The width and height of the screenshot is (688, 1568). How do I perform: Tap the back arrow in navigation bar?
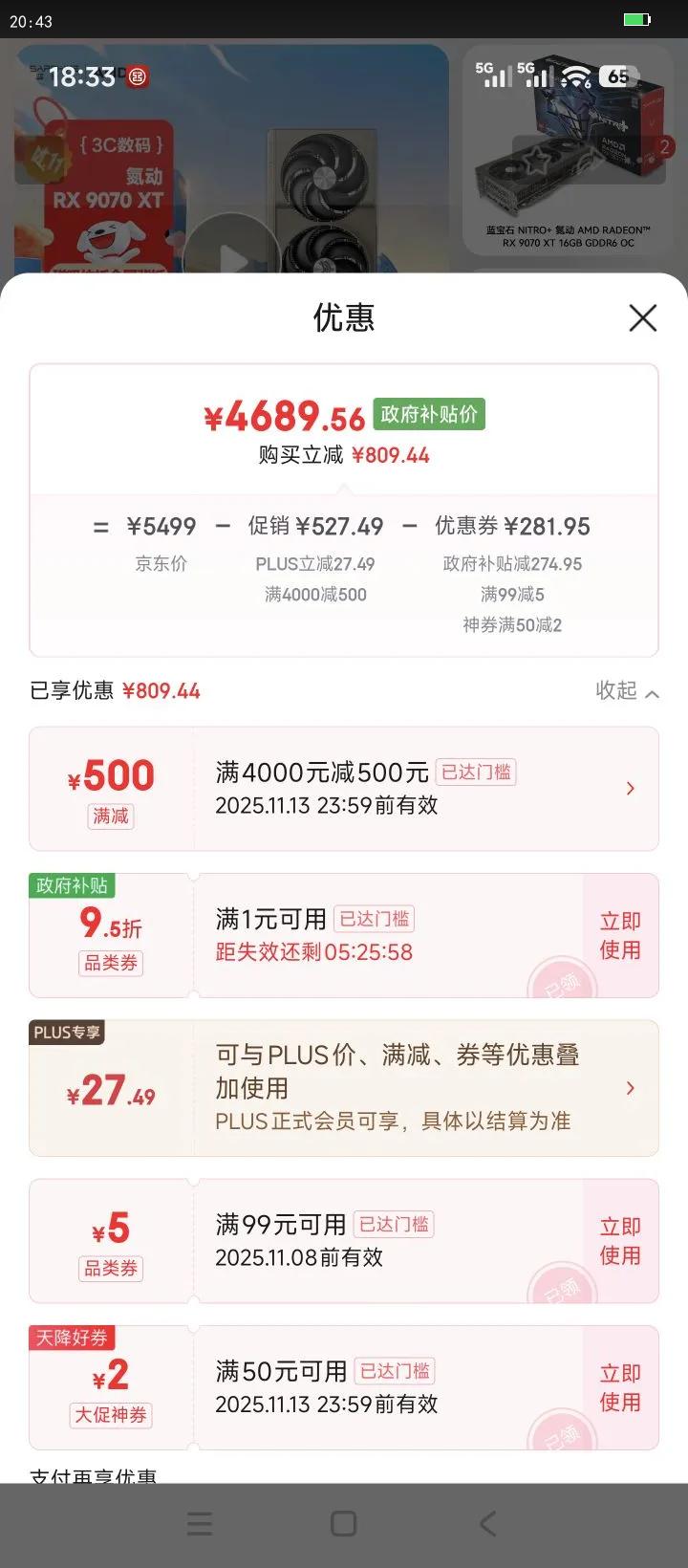[487, 1523]
